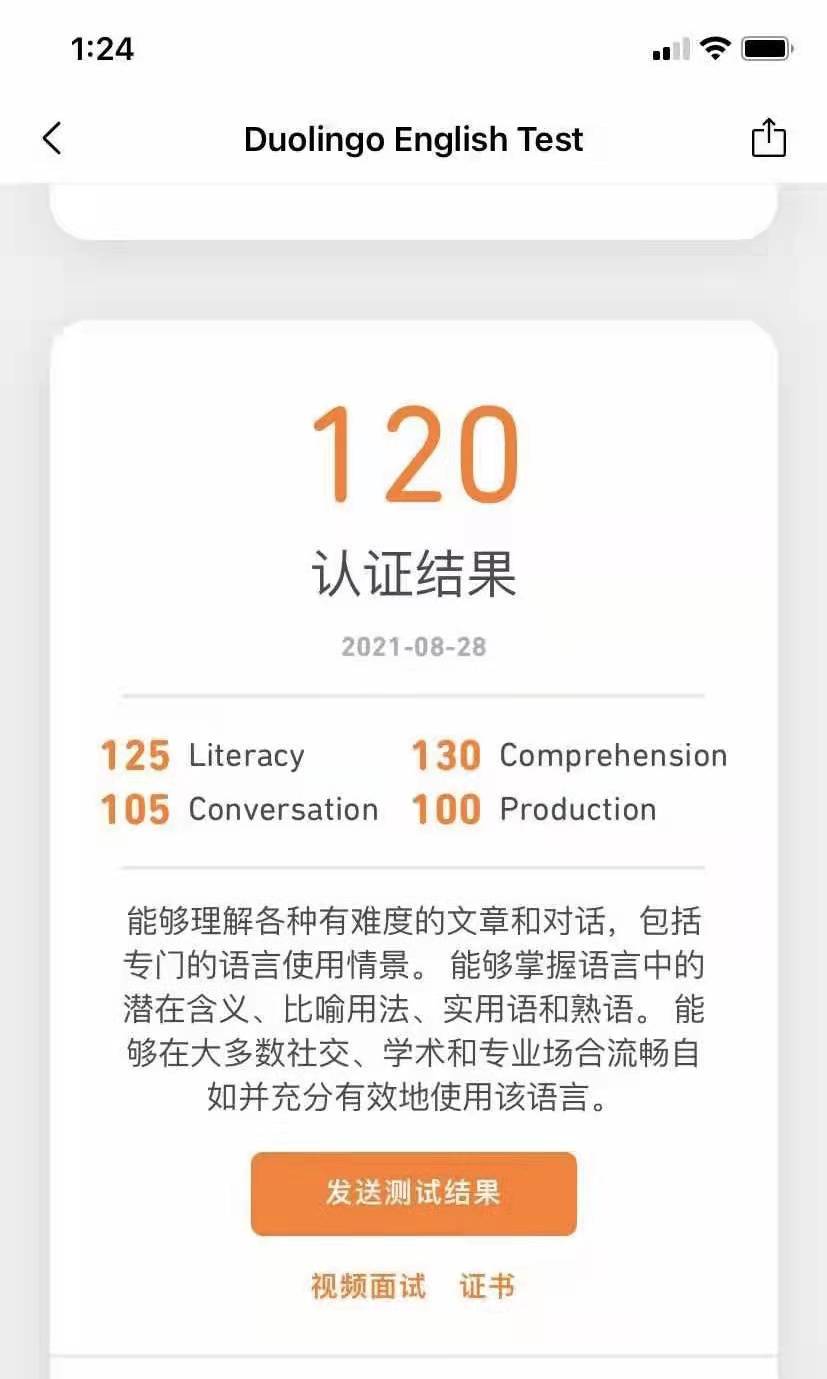The image size is (827, 1379).
Task: Open the share icon in the header
Action: pos(768,137)
